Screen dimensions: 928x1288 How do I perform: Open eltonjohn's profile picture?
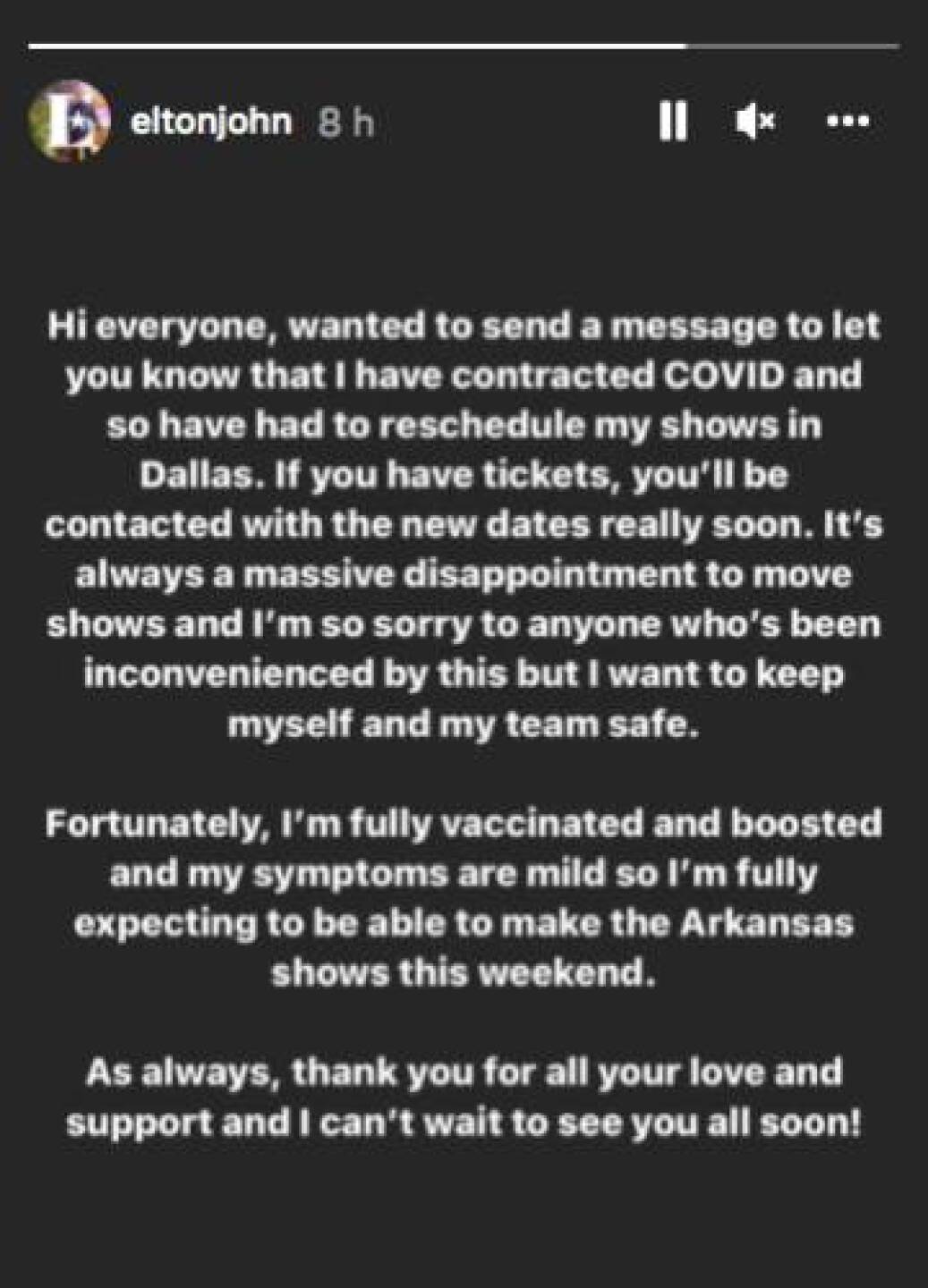[69, 120]
